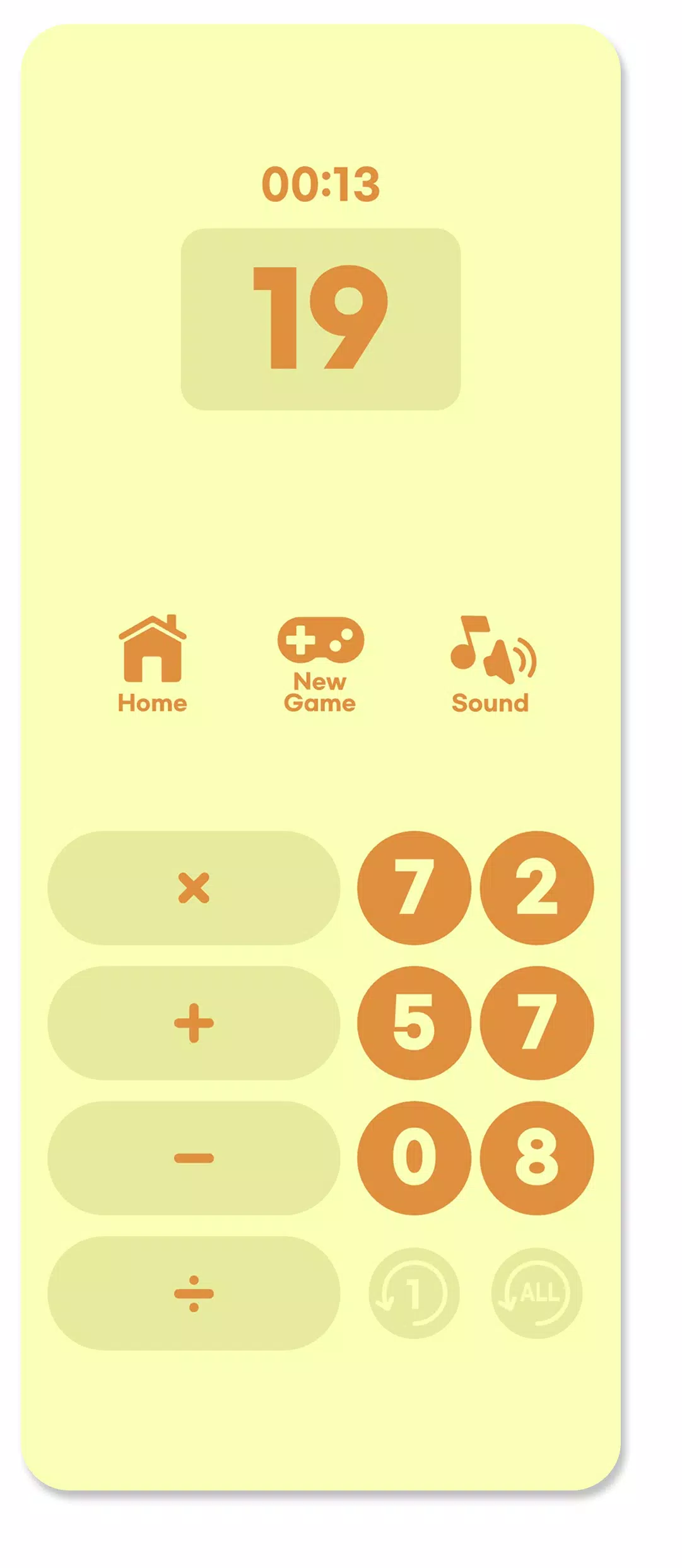The height and width of the screenshot is (1568, 682).
Task: Start a New Game
Action: 320,664
